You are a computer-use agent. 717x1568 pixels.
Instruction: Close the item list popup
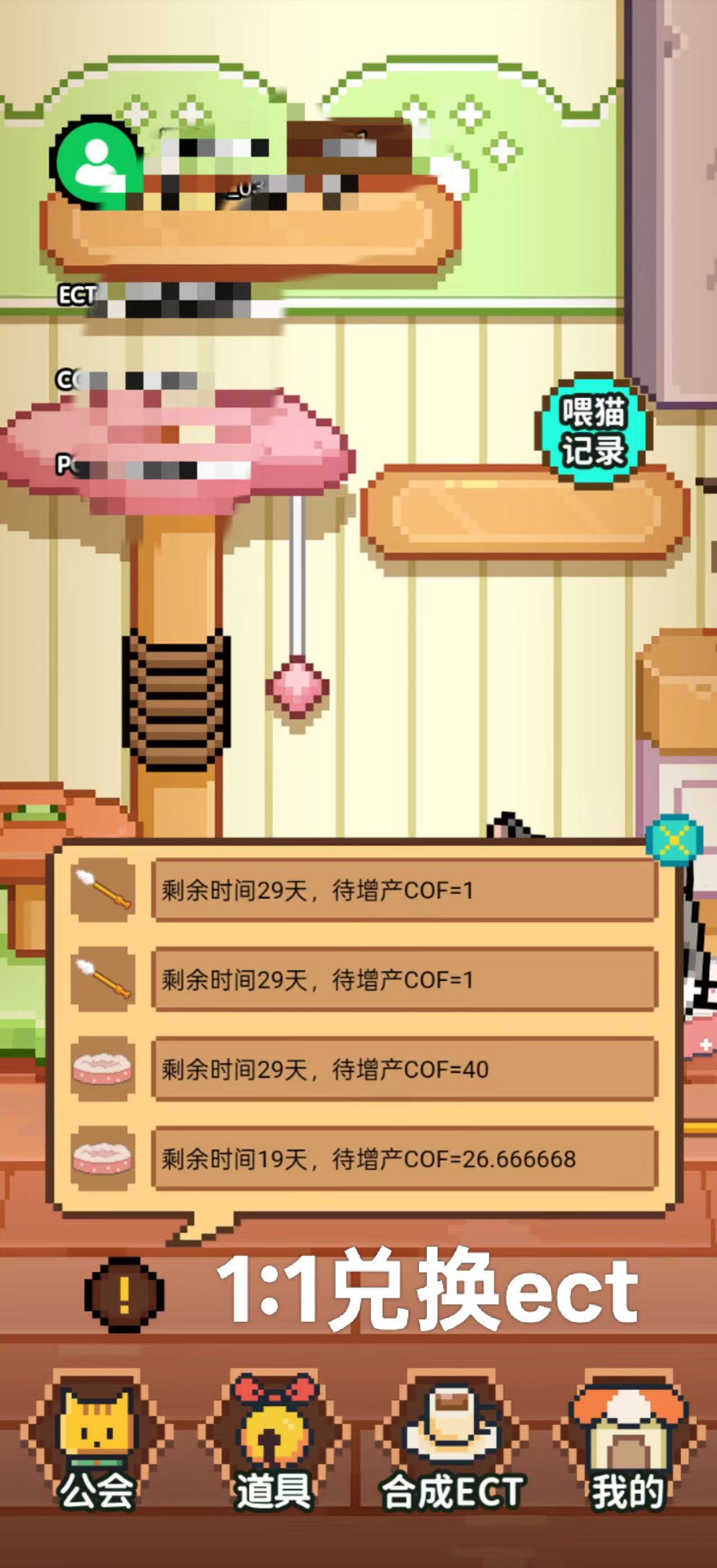coord(674,840)
